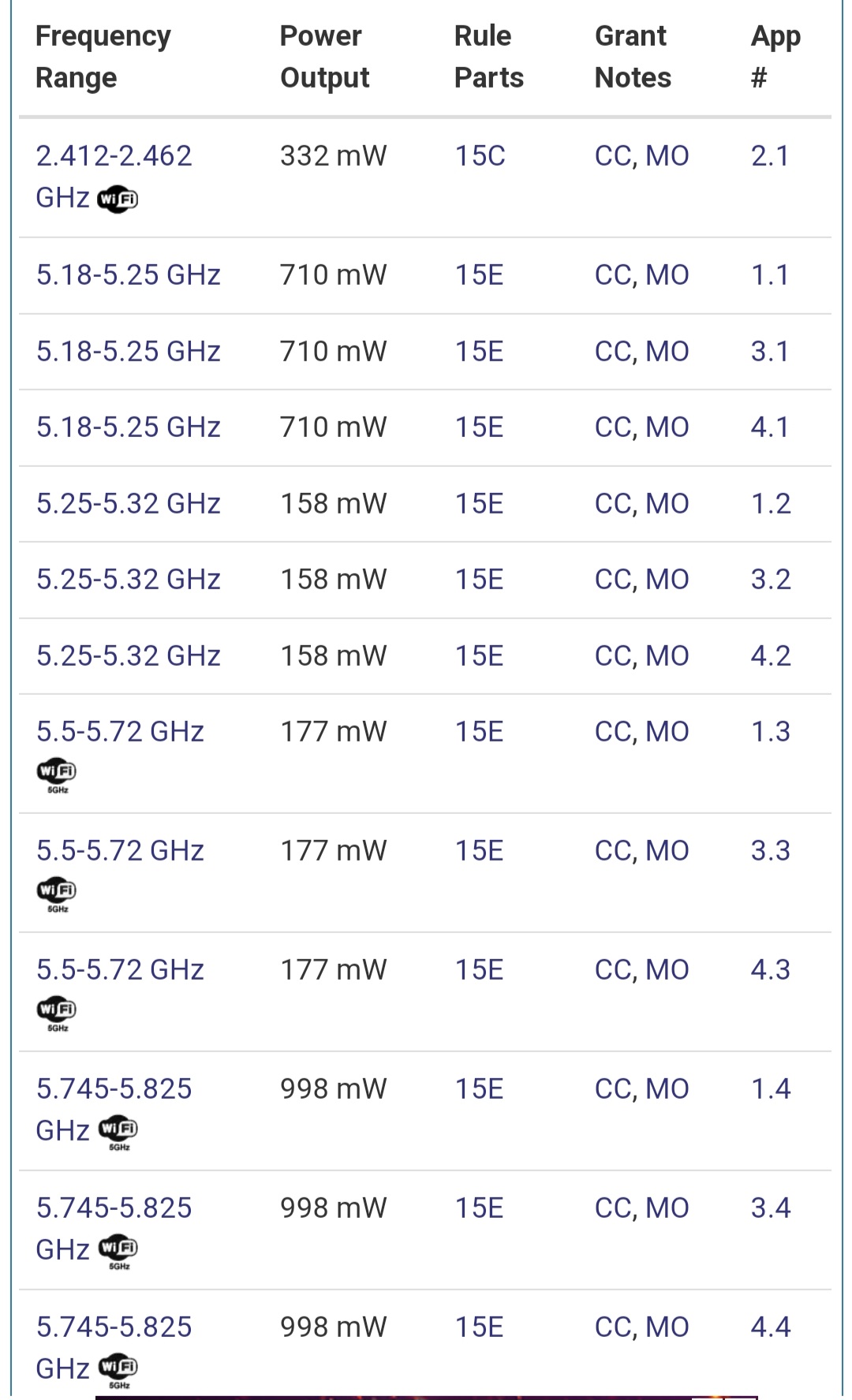Image resolution: width=852 pixels, height=1400 pixels.
Task: Open application number 1.1
Action: coord(770,274)
